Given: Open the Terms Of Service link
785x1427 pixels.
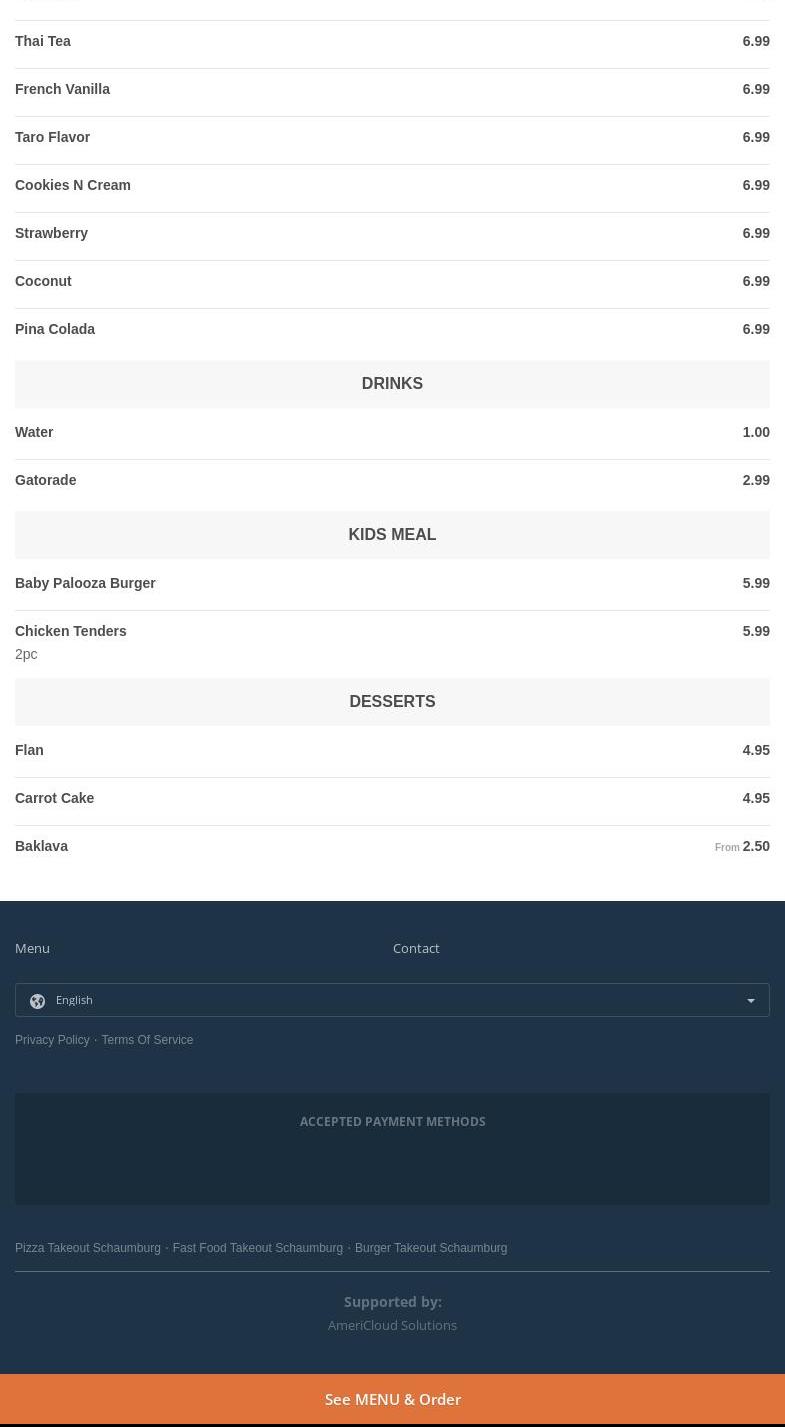Looking at the screenshot, I should (x=147, y=1040).
